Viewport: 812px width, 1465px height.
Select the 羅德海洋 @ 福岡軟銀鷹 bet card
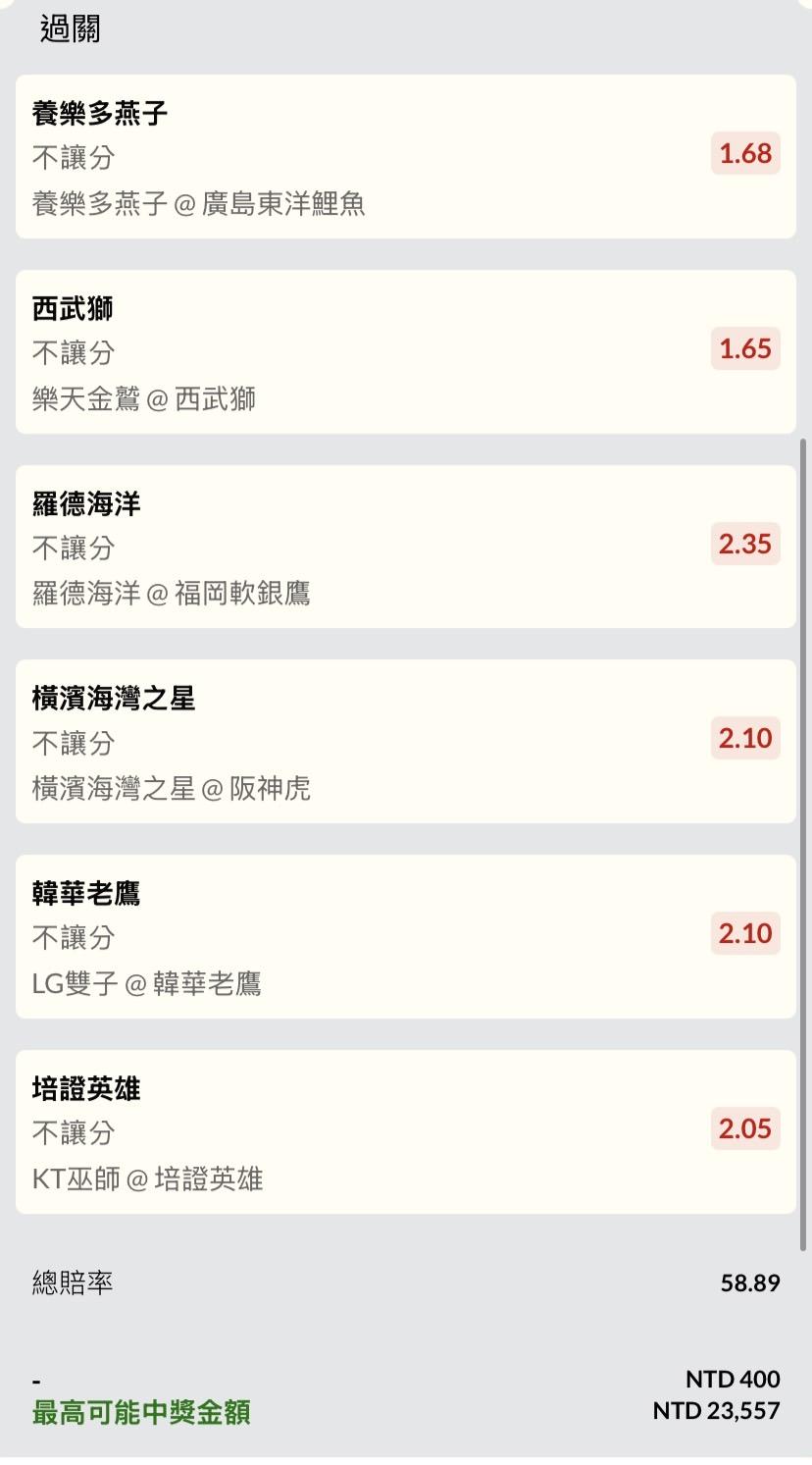pos(405,547)
